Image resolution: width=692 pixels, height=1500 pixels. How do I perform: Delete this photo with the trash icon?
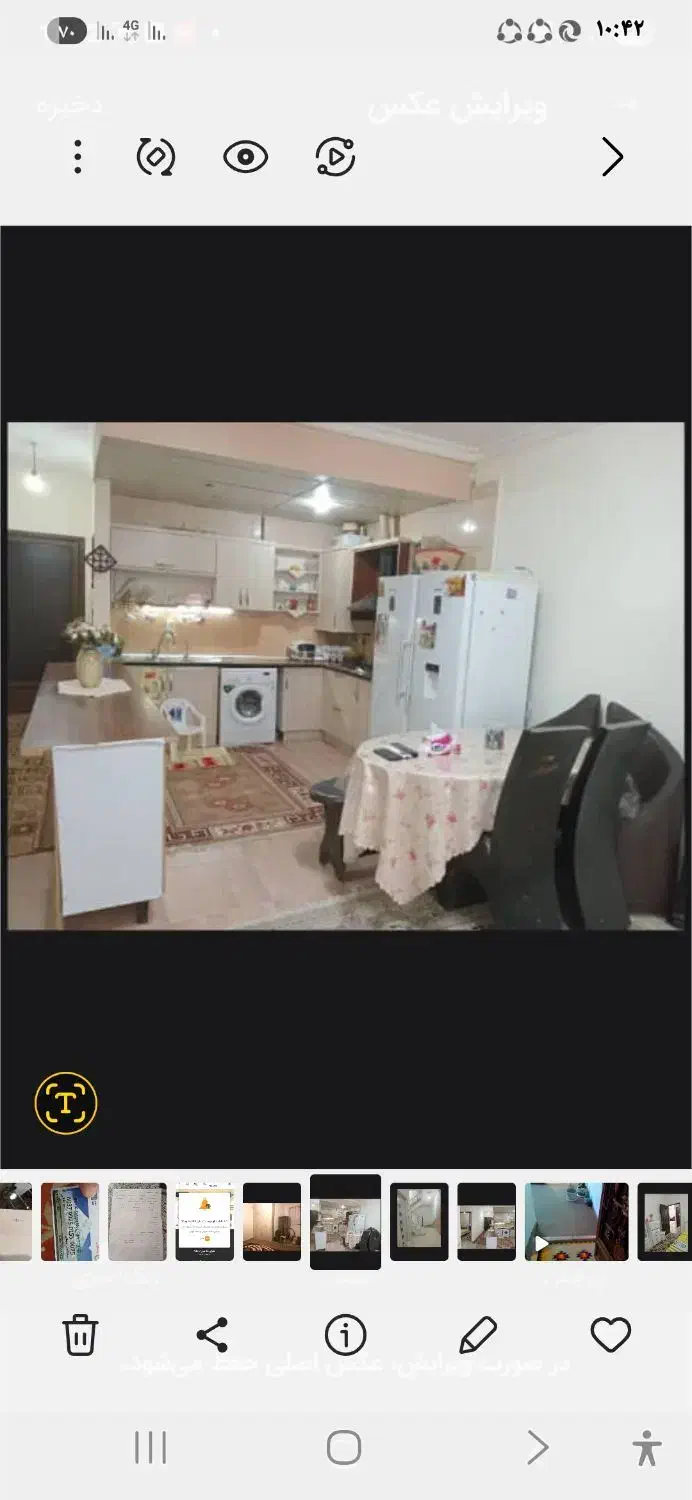coord(80,1335)
